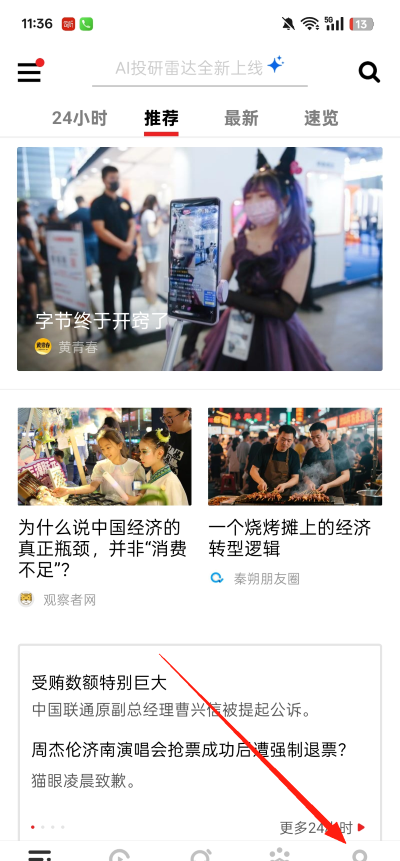The width and height of the screenshot is (400, 861).
Task: Select the 推荐 tab
Action: pos(161,118)
